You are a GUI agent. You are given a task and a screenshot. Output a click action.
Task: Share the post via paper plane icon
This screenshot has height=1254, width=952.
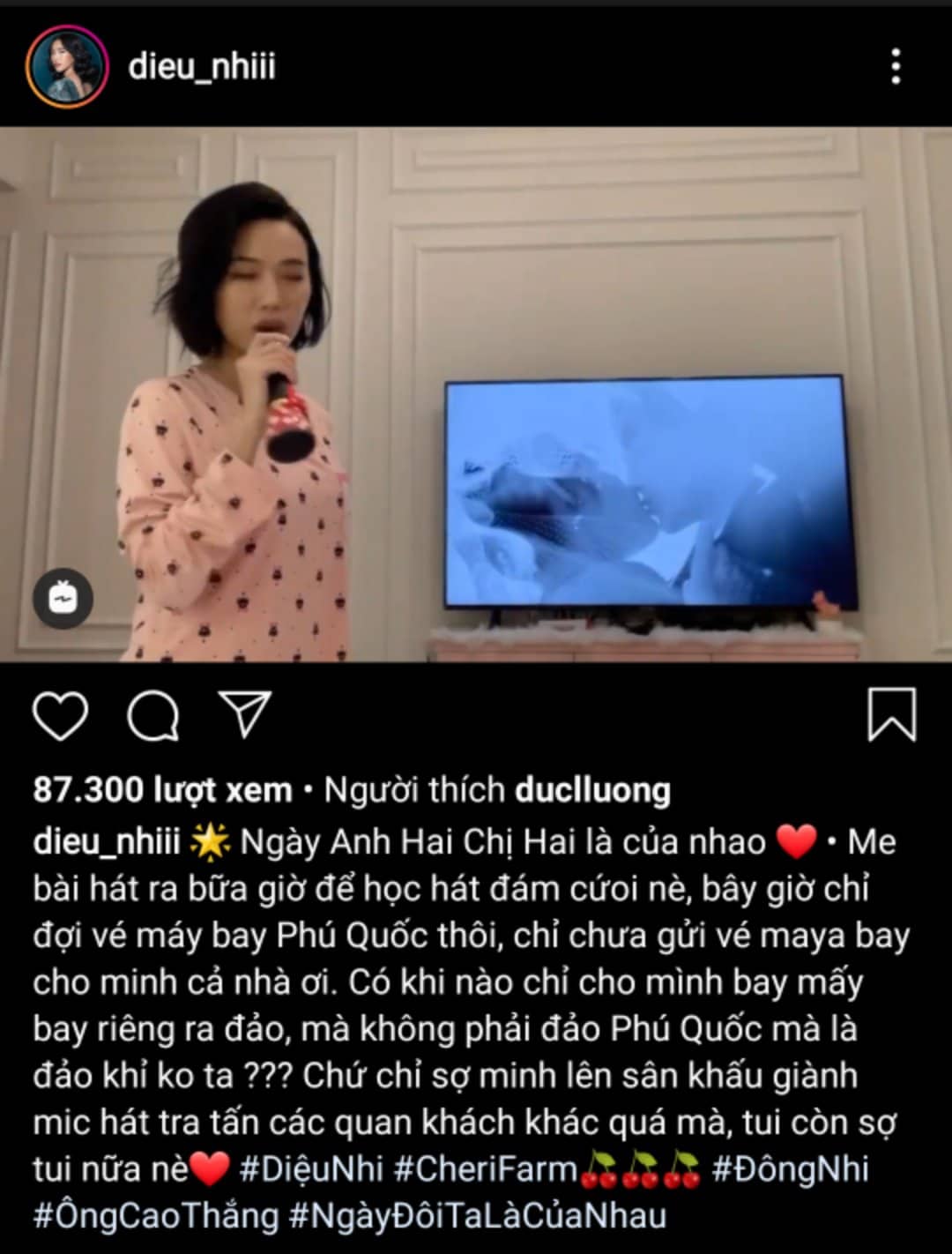(244, 714)
